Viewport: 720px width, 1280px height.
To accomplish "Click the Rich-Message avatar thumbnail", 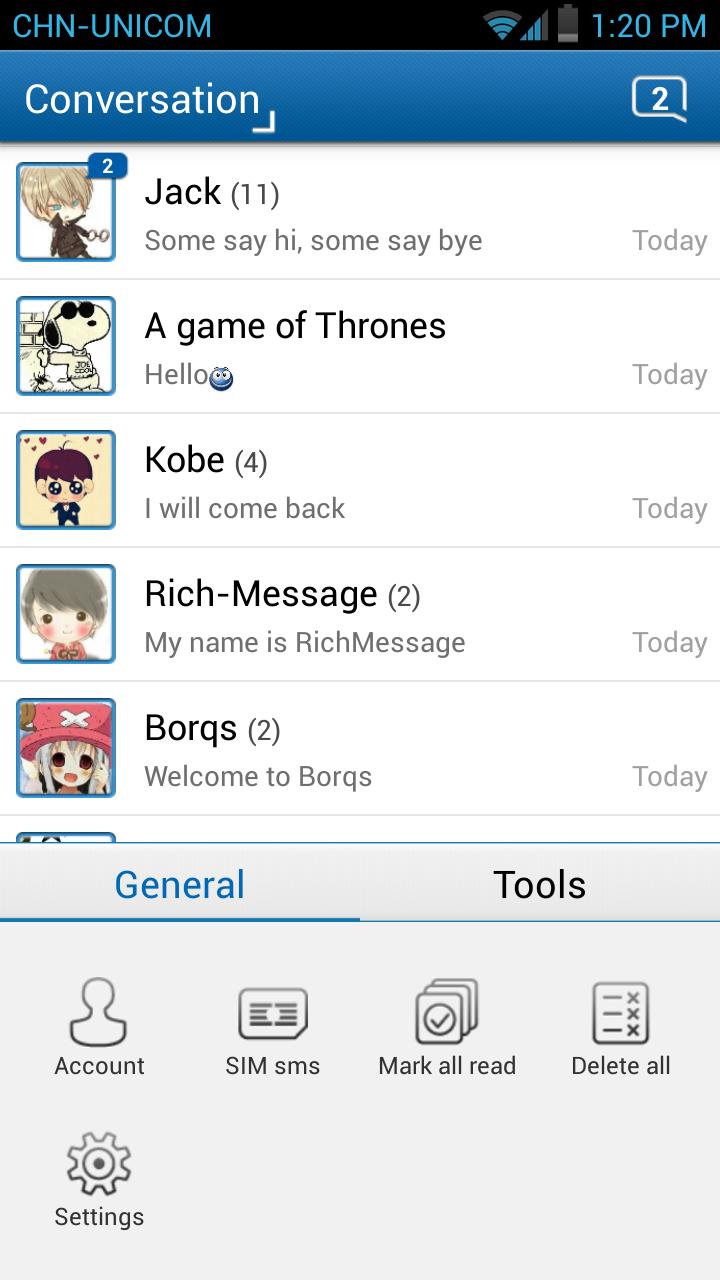I will coord(65,613).
